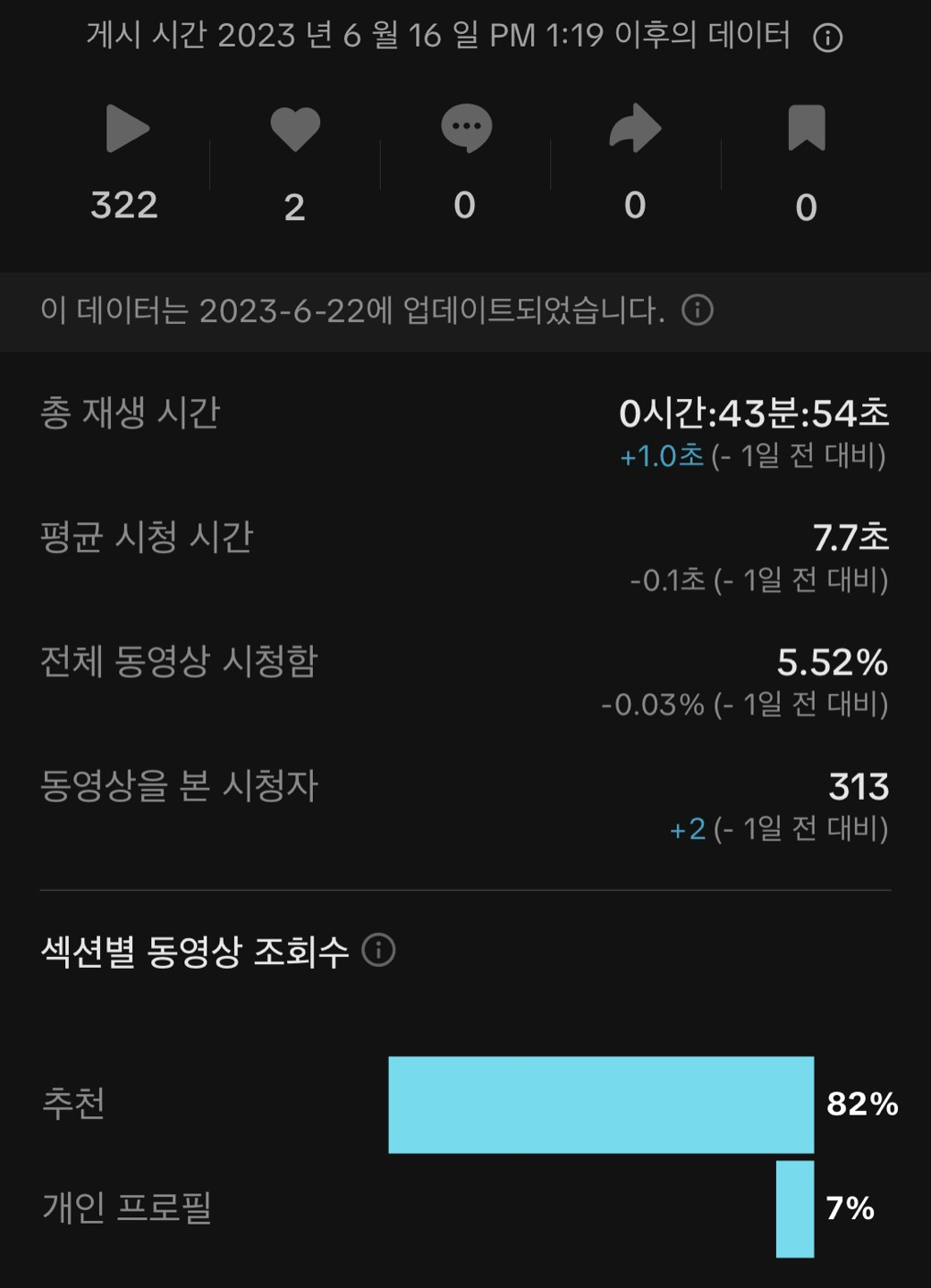Tap the info icon beside 섹션별 동영상 조회수
931x1288 pixels.
378,950
